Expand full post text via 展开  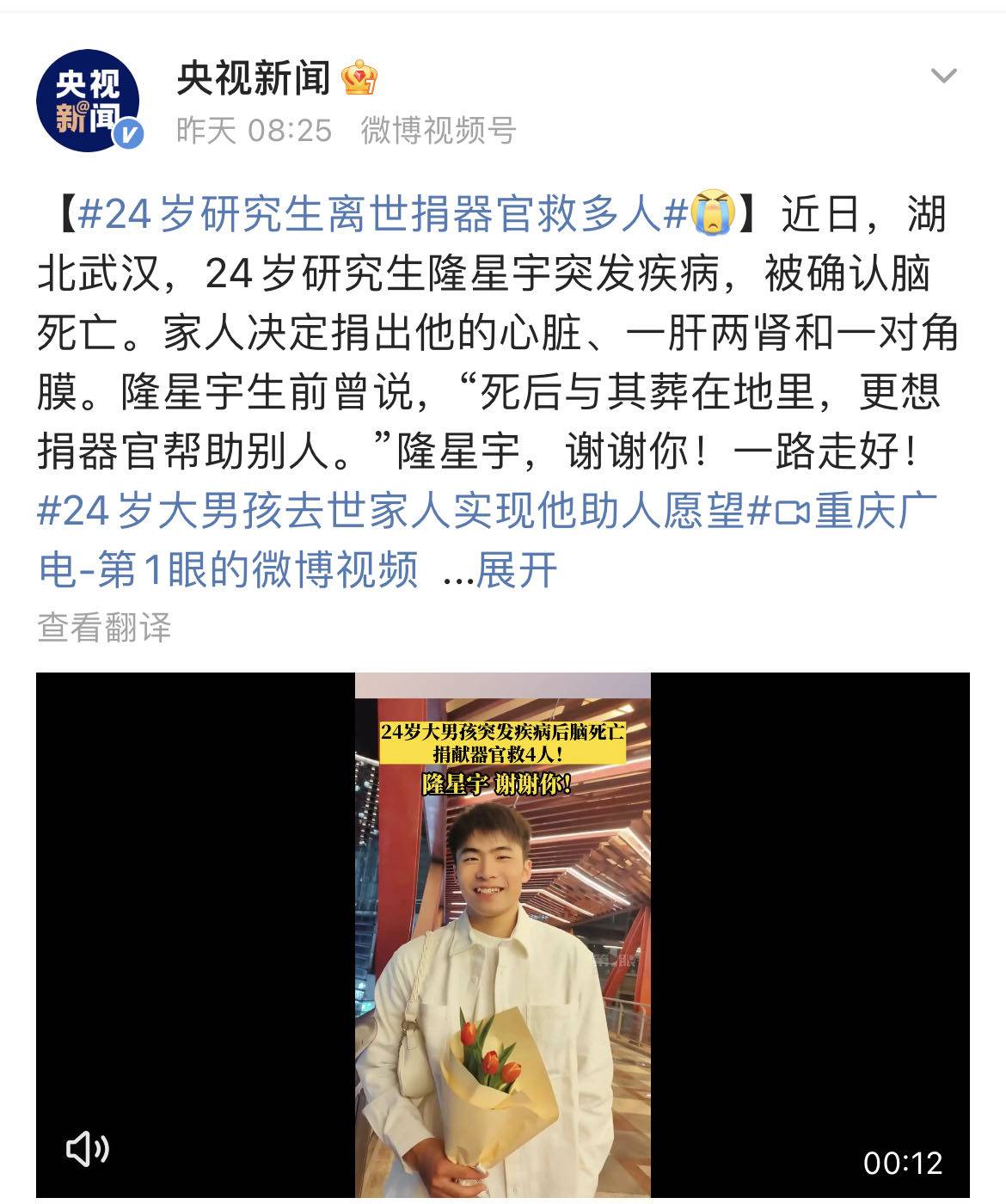516,569
